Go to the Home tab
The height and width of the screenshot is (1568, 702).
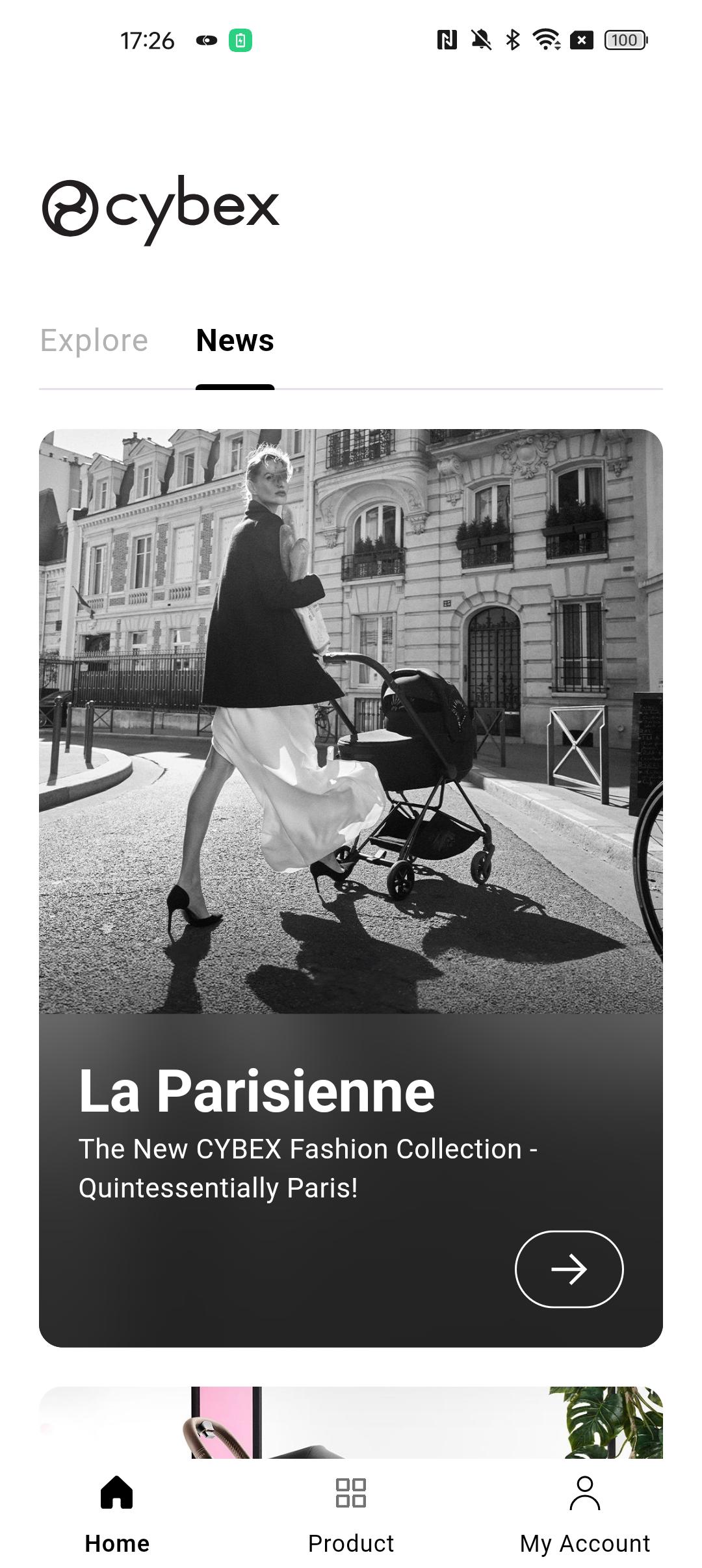click(x=117, y=1514)
